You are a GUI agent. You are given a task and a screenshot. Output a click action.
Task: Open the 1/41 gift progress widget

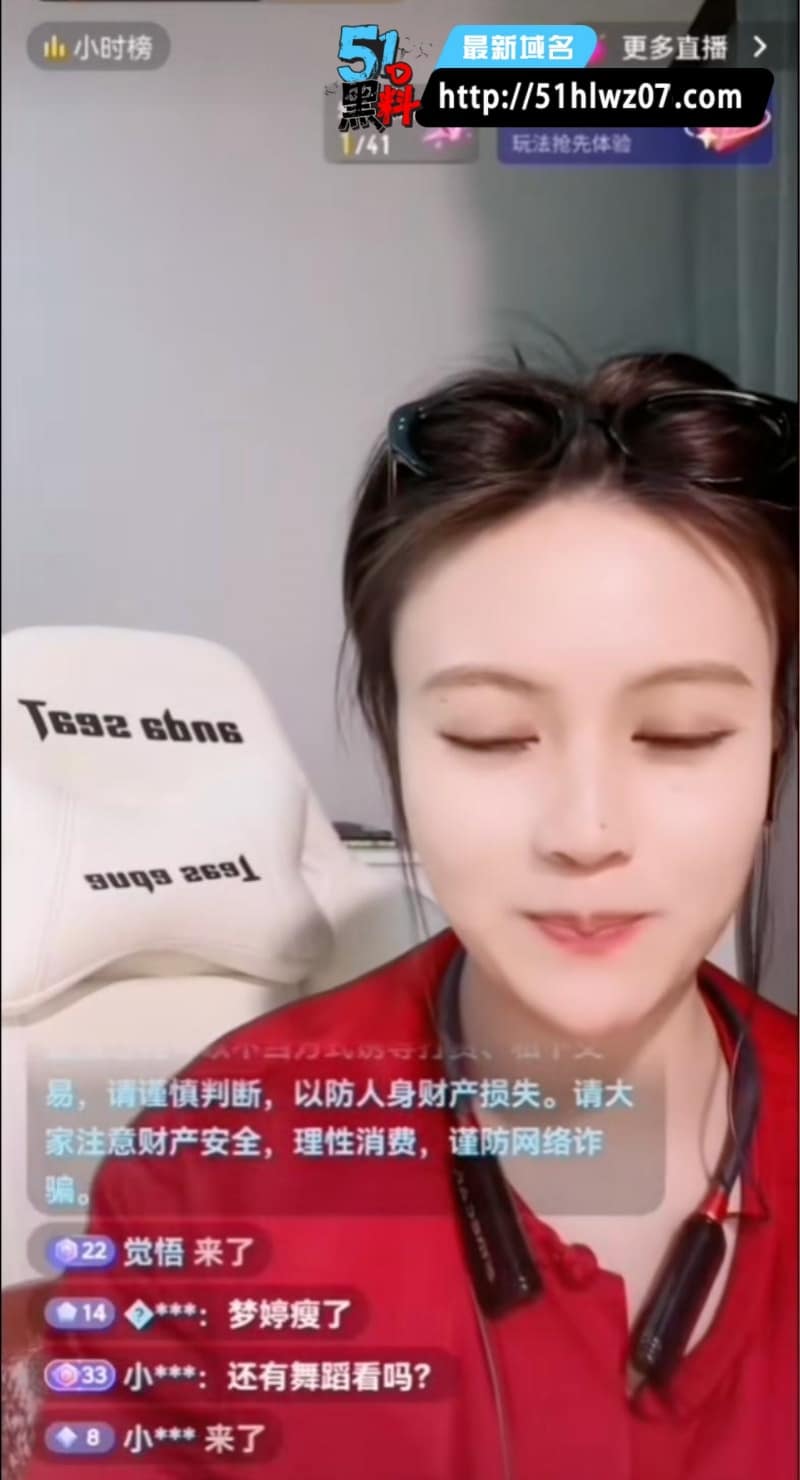click(x=401, y=144)
